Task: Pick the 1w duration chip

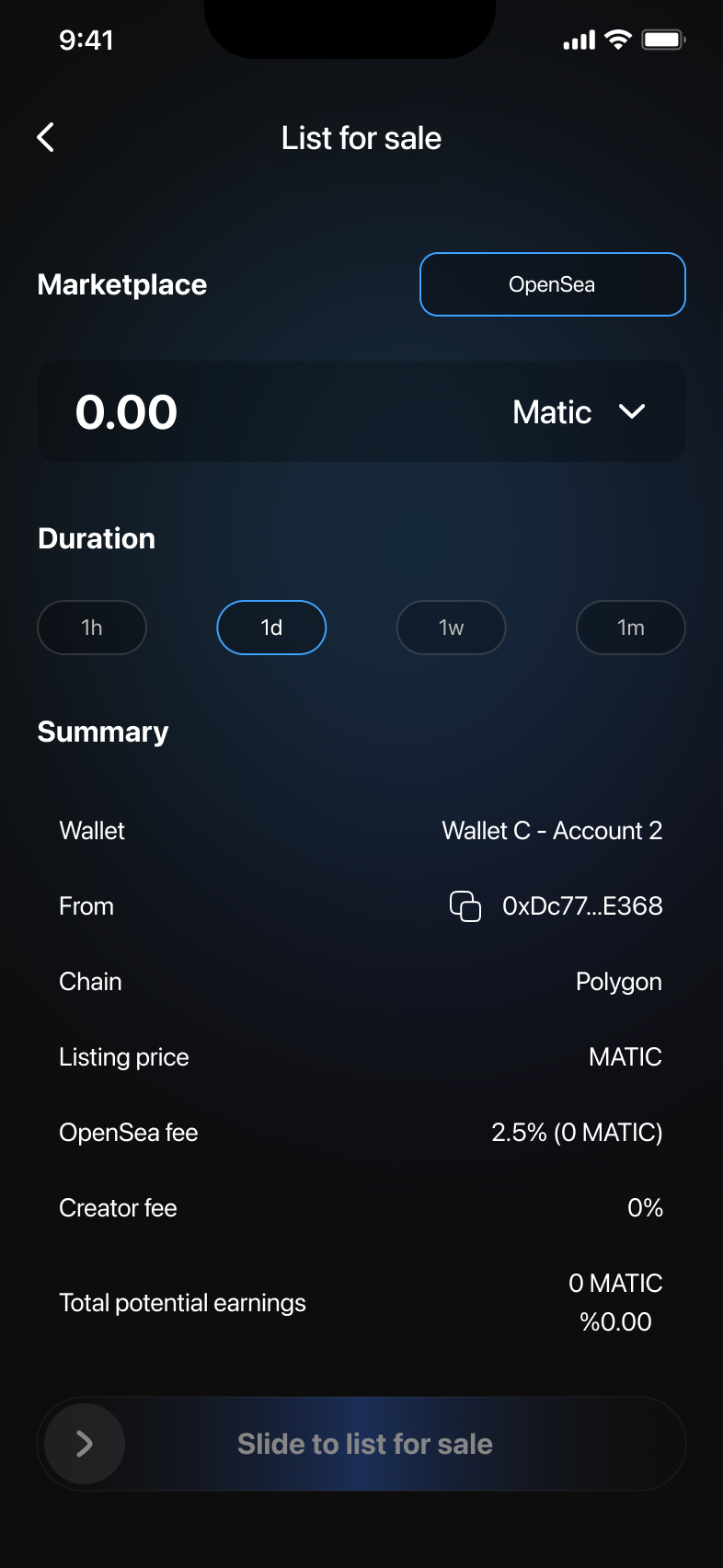Action: pos(451,628)
